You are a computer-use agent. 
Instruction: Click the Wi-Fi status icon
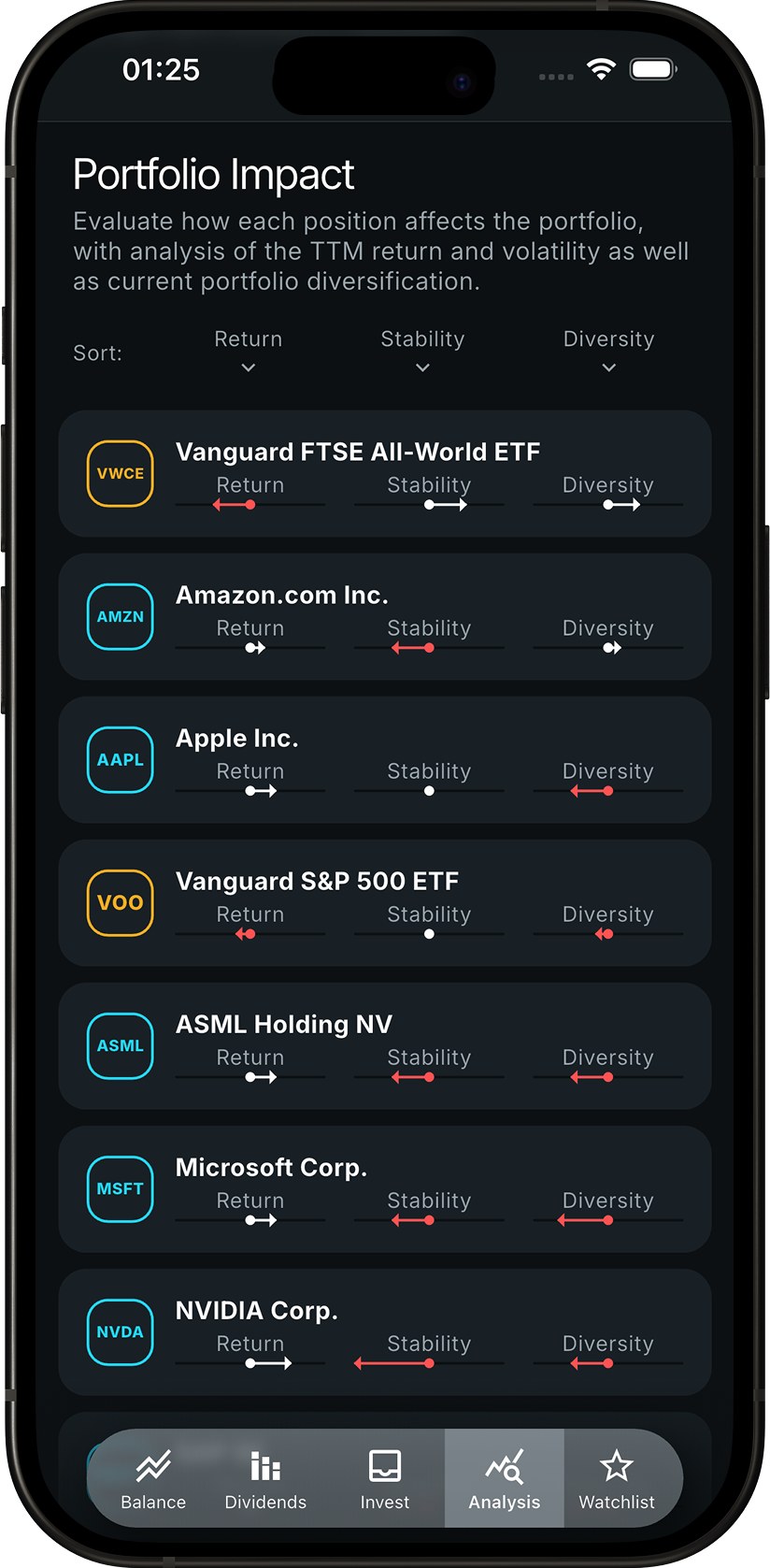point(601,68)
